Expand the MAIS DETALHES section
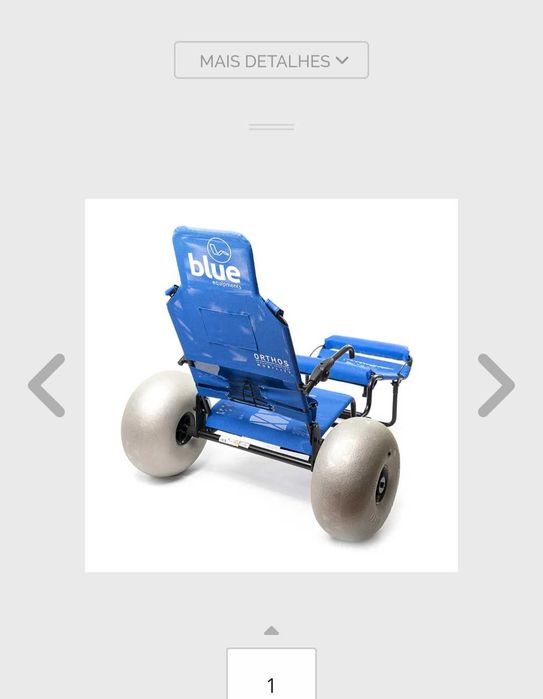The height and width of the screenshot is (699, 543). pyautogui.click(x=272, y=60)
